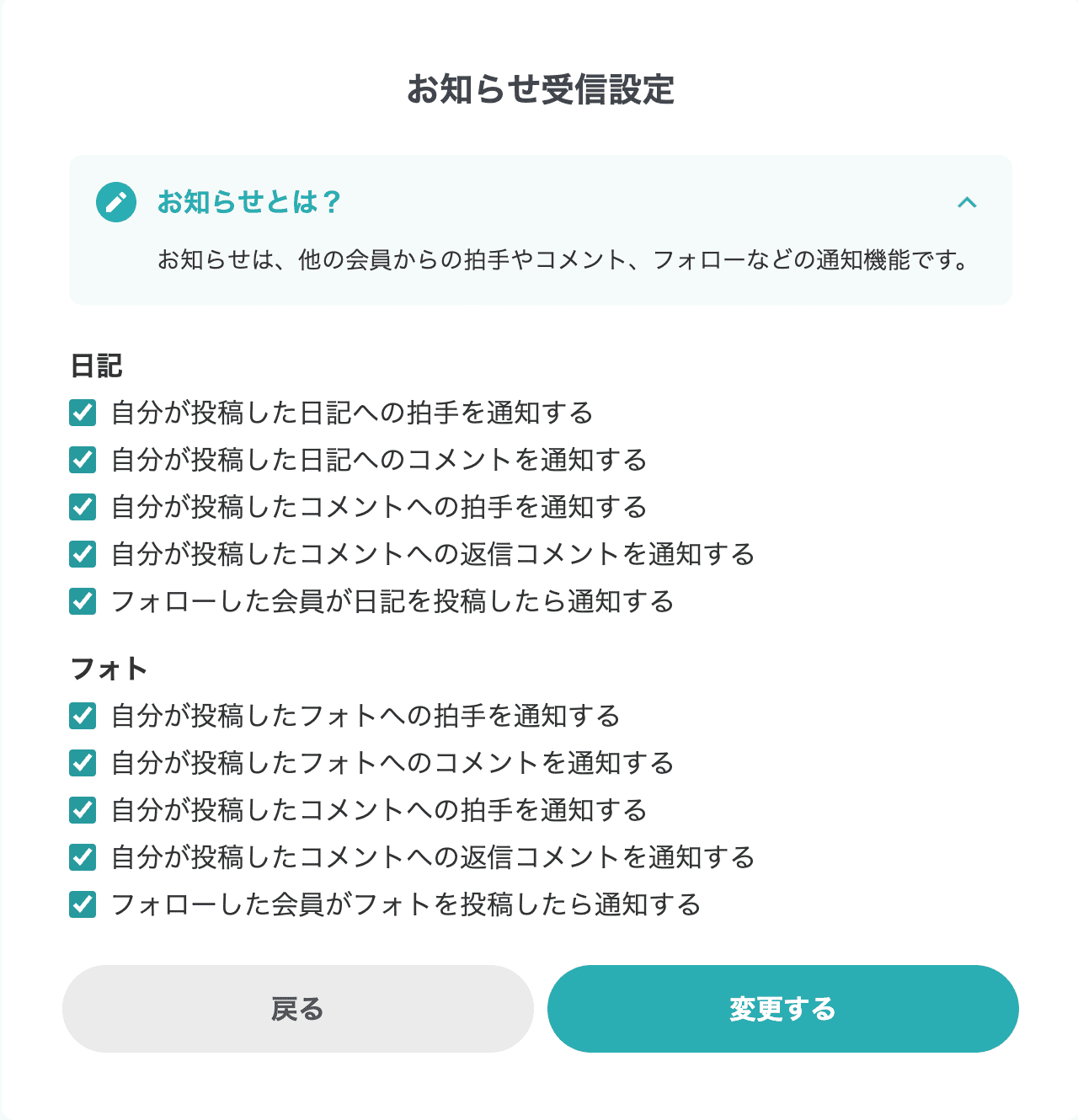Disable 日記へのコメントを通知する notification
The height and width of the screenshot is (1120, 1078).
(x=82, y=461)
